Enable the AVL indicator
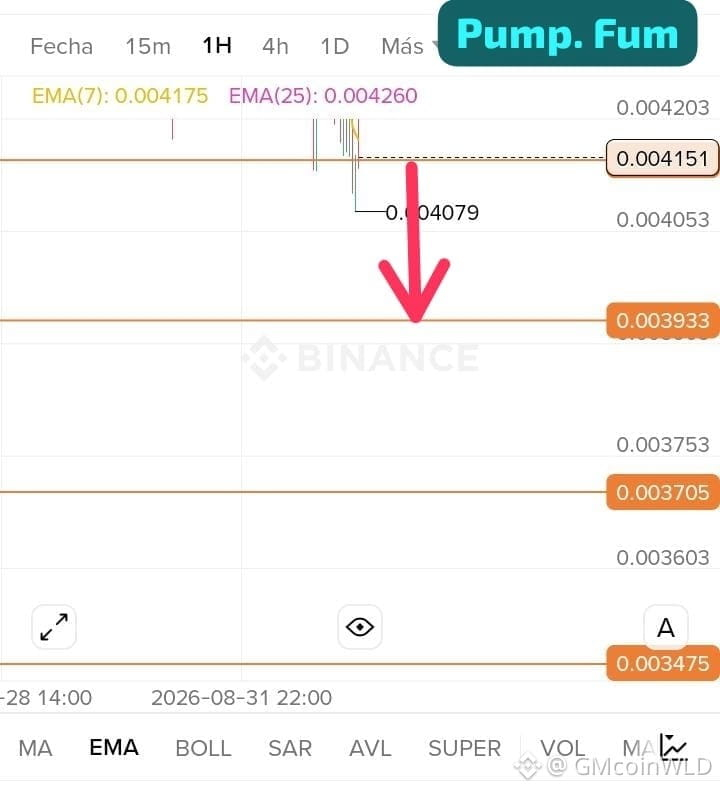This screenshot has height=791, width=720. click(370, 748)
